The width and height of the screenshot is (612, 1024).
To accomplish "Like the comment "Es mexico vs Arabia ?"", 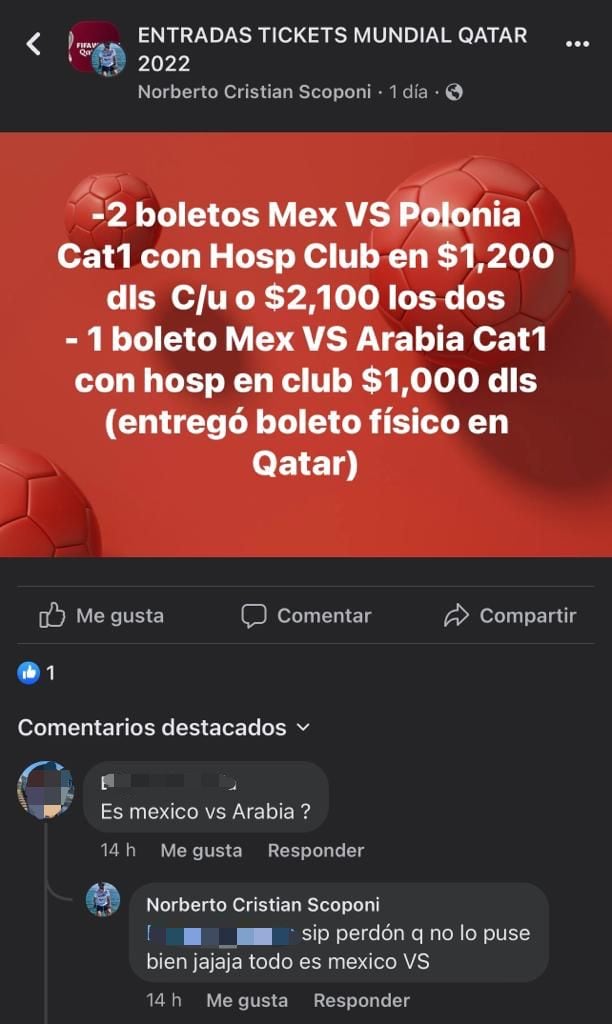I will 201,850.
